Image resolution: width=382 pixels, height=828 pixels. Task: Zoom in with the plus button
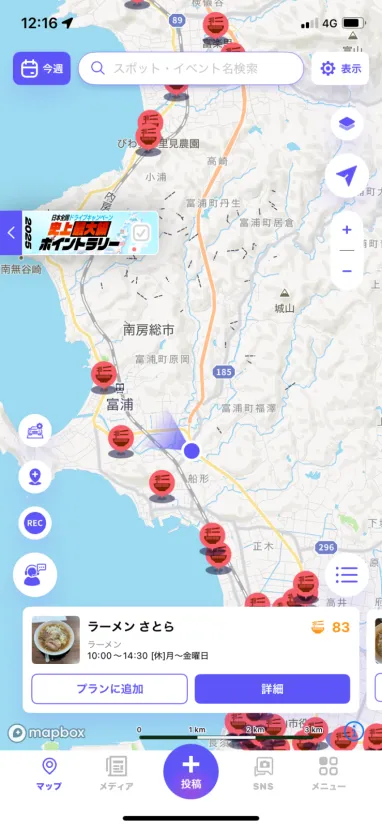point(347,230)
